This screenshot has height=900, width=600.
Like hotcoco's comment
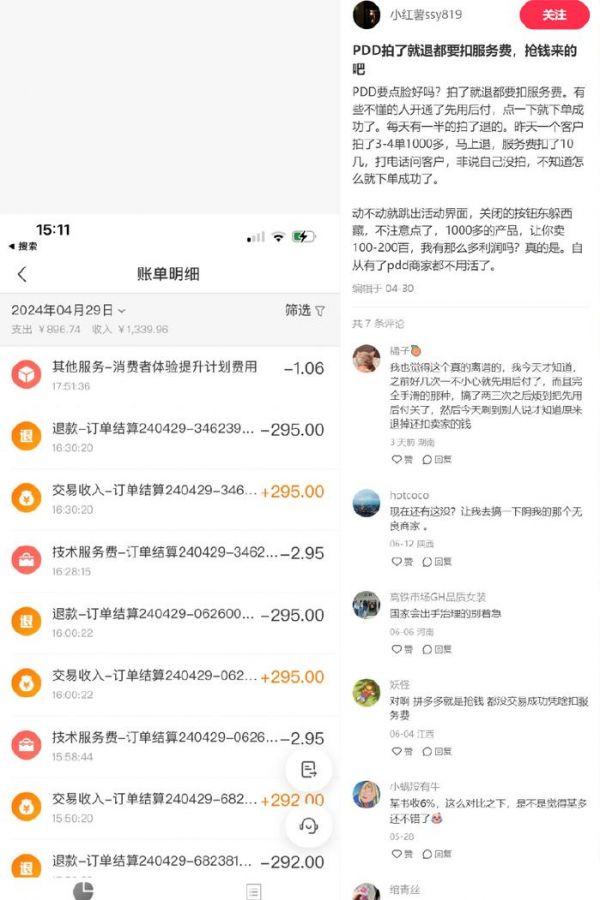[x=401, y=561]
